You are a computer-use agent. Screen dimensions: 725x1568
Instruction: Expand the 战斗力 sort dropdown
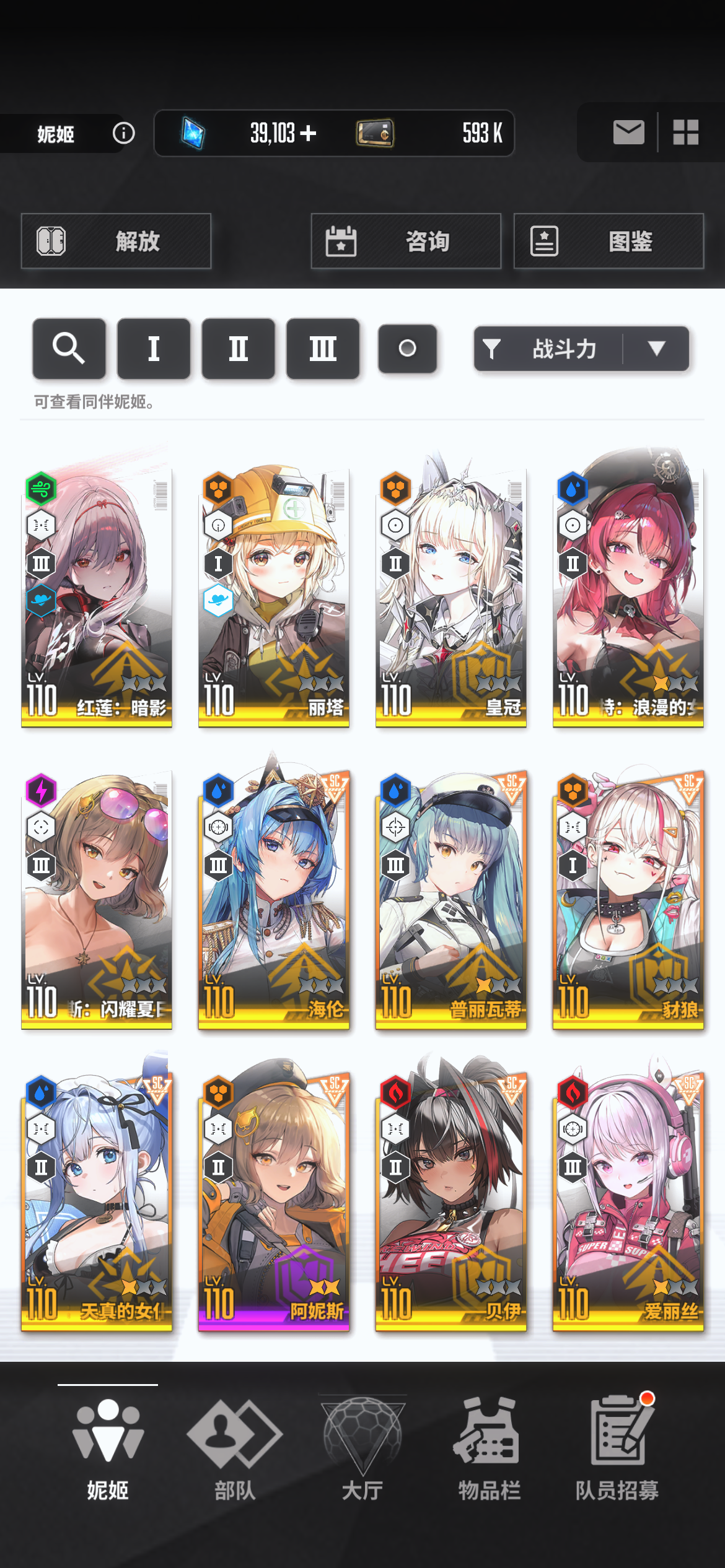[x=656, y=349]
